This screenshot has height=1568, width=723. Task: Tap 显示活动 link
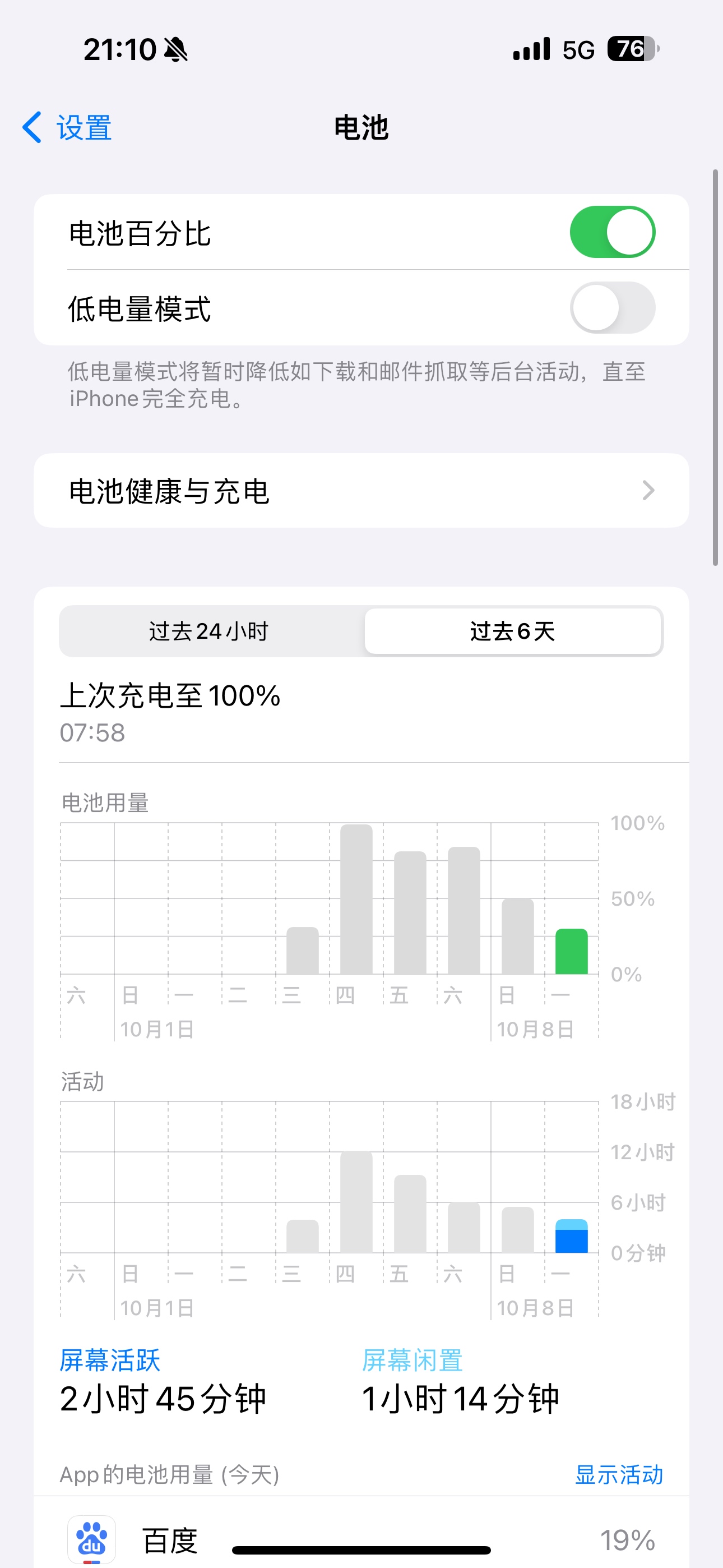619,1474
